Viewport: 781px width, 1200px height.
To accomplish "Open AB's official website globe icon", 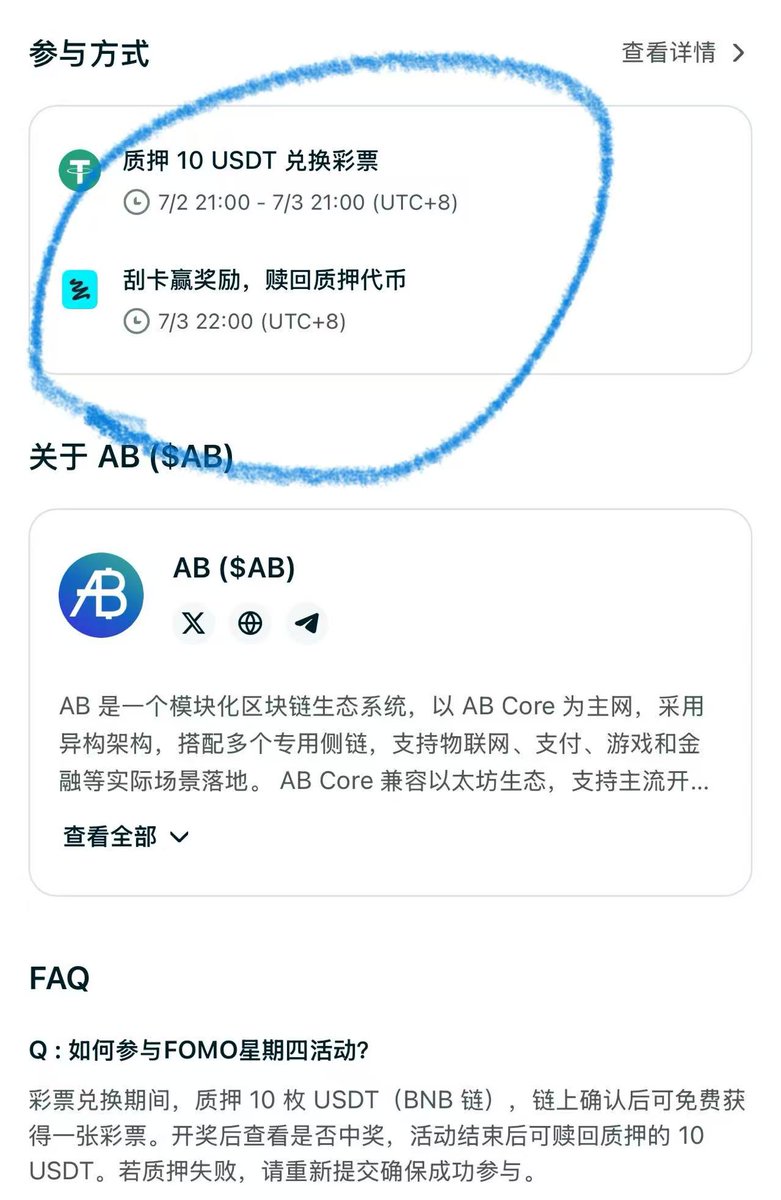I will 250,624.
